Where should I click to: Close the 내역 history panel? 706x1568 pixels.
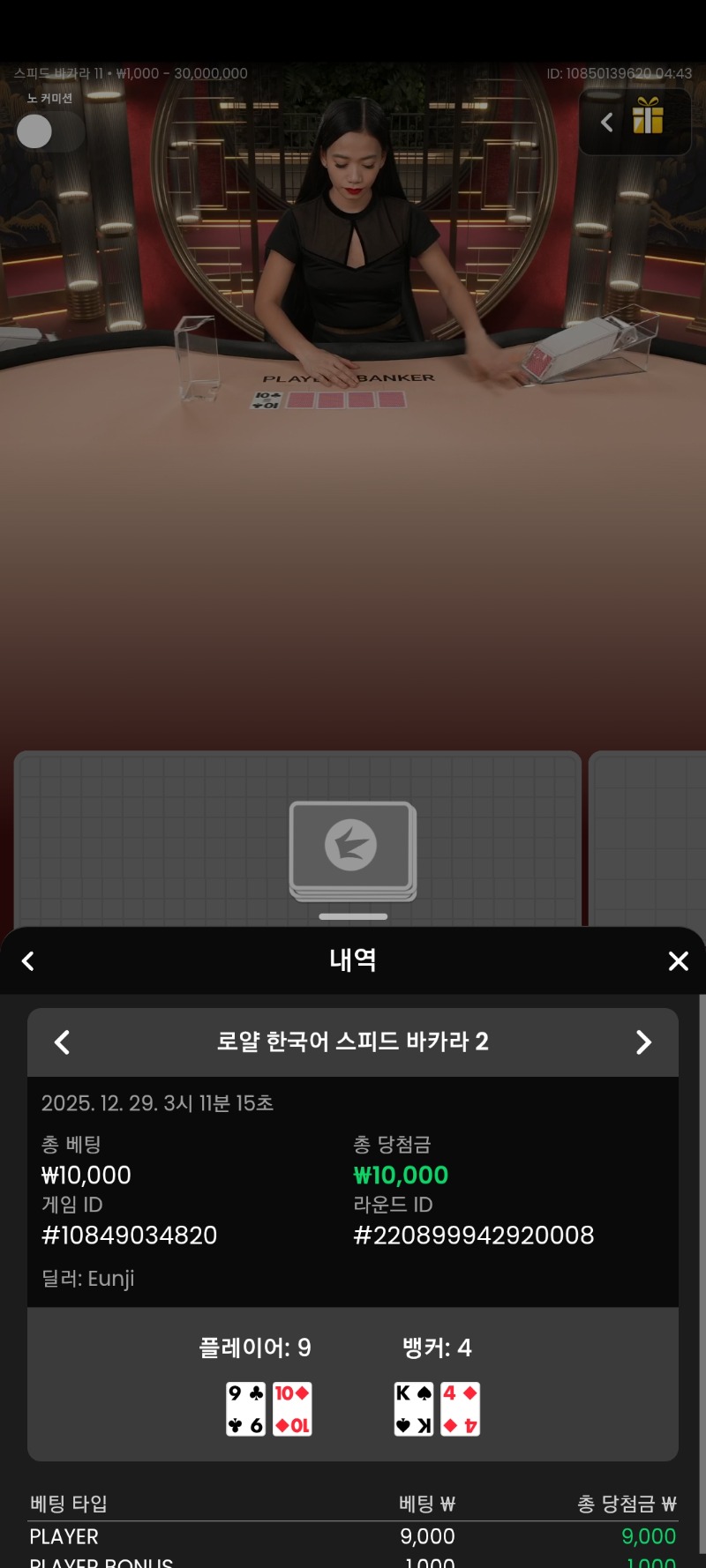678,961
